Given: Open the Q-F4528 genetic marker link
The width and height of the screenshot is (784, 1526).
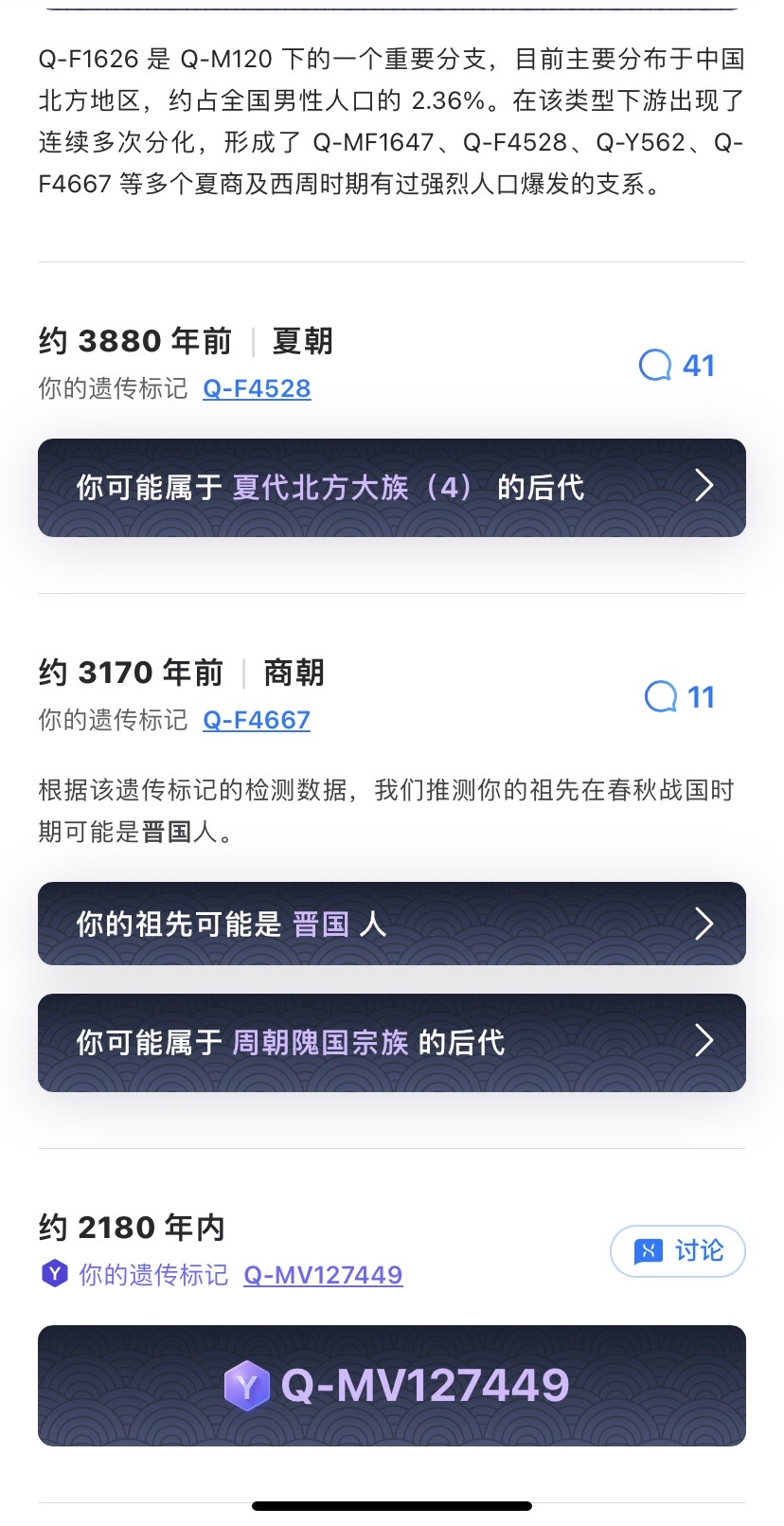Looking at the screenshot, I should 257,388.
